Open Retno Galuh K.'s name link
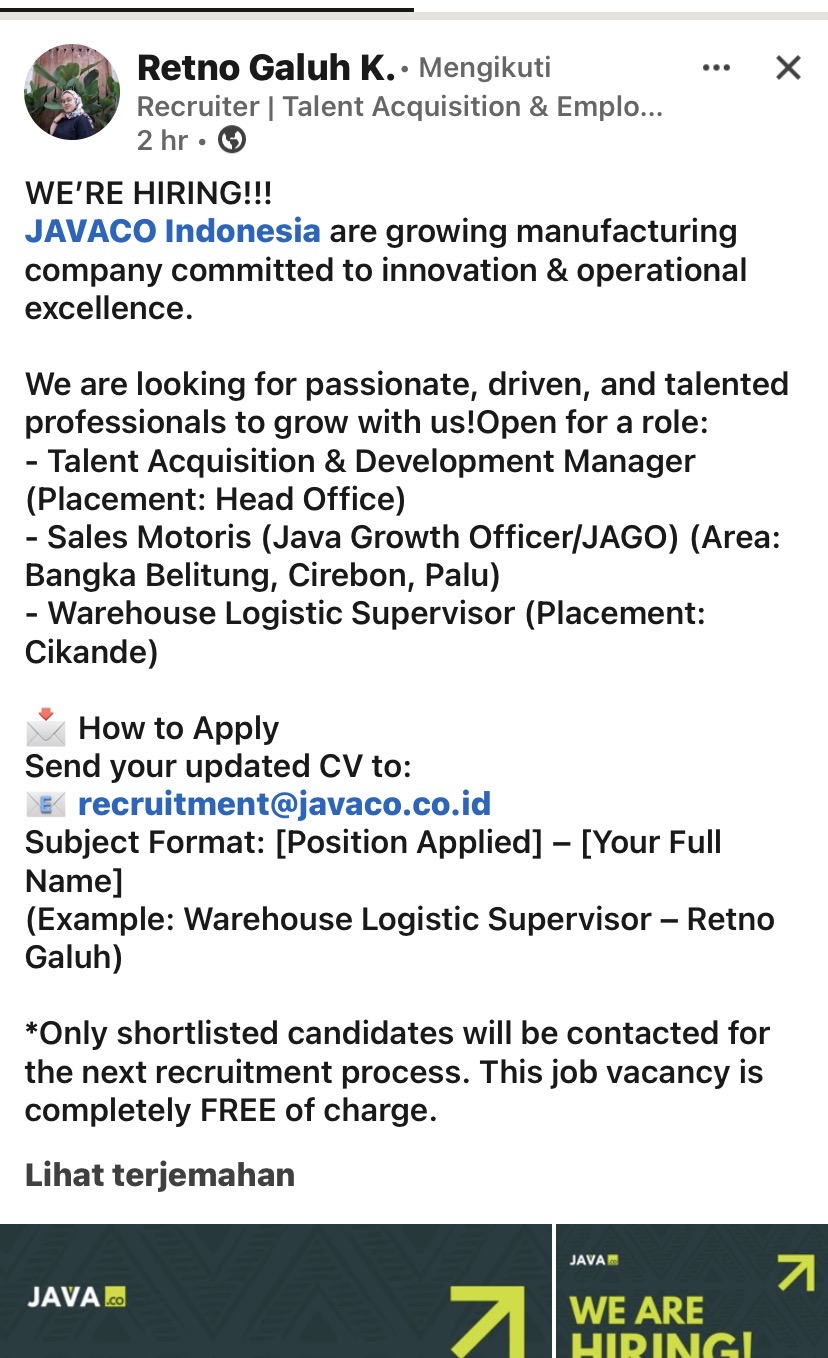The height and width of the screenshot is (1358, 828). coord(266,68)
